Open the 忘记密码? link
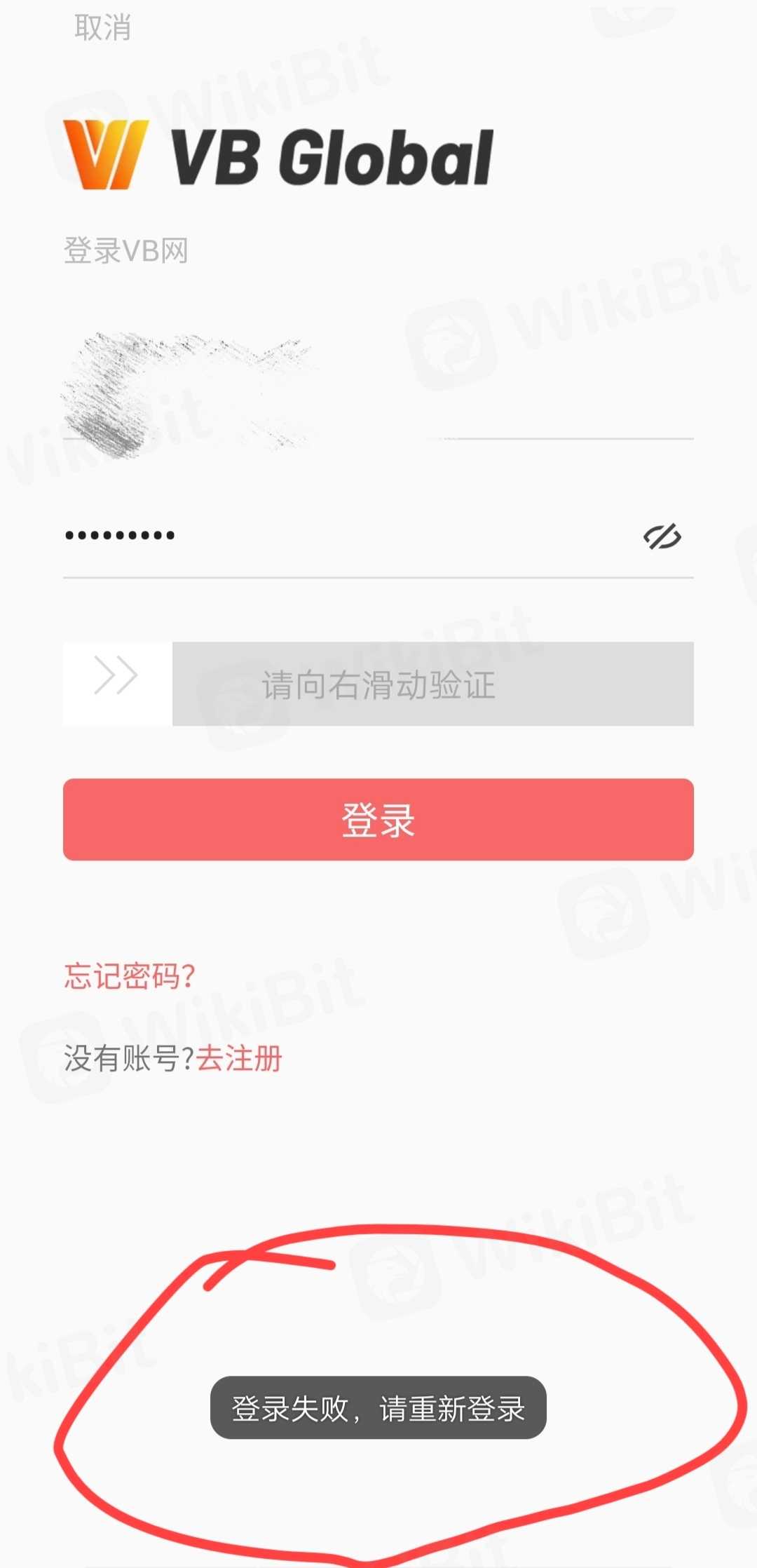 tap(130, 975)
